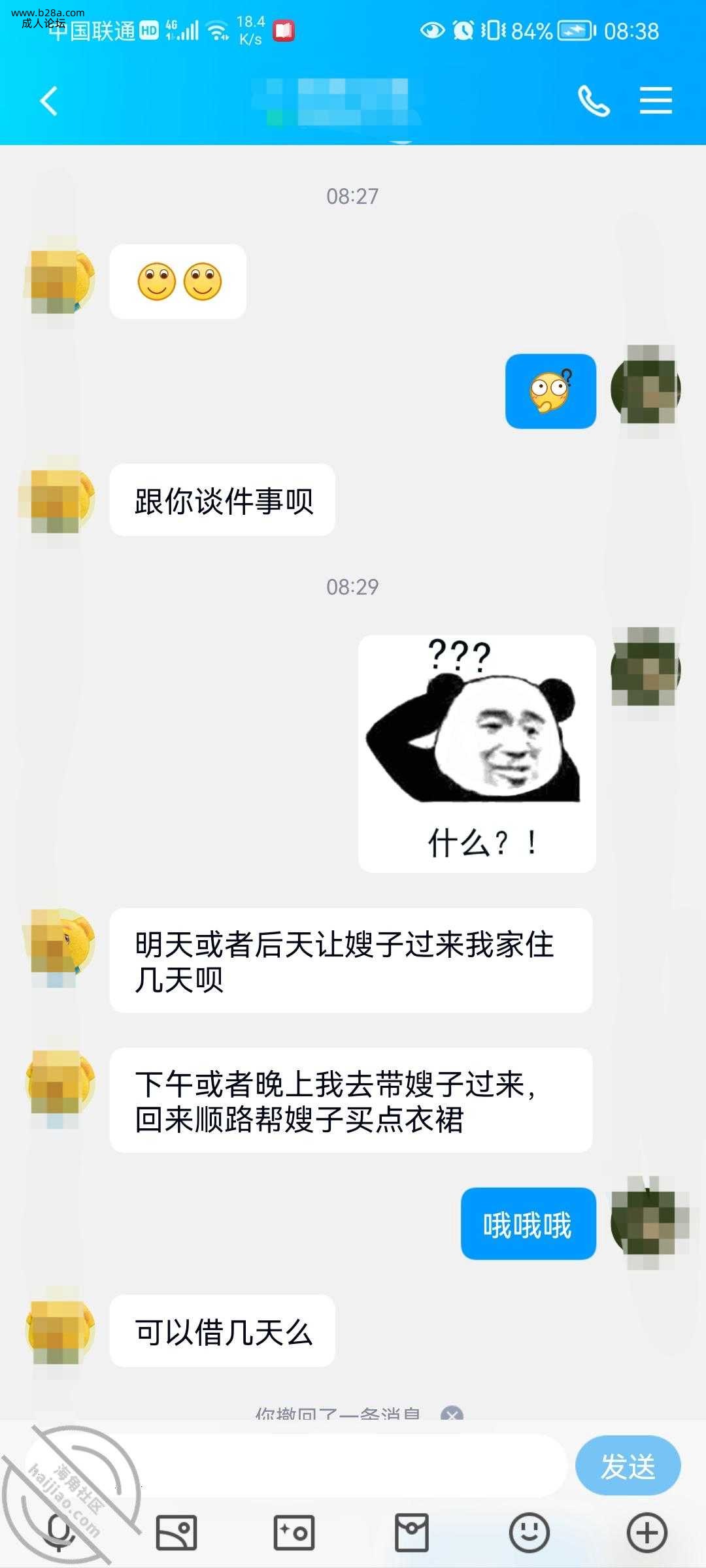Open my avatar beside 哦哦哦 message
The image size is (706, 1568).
point(646,1223)
